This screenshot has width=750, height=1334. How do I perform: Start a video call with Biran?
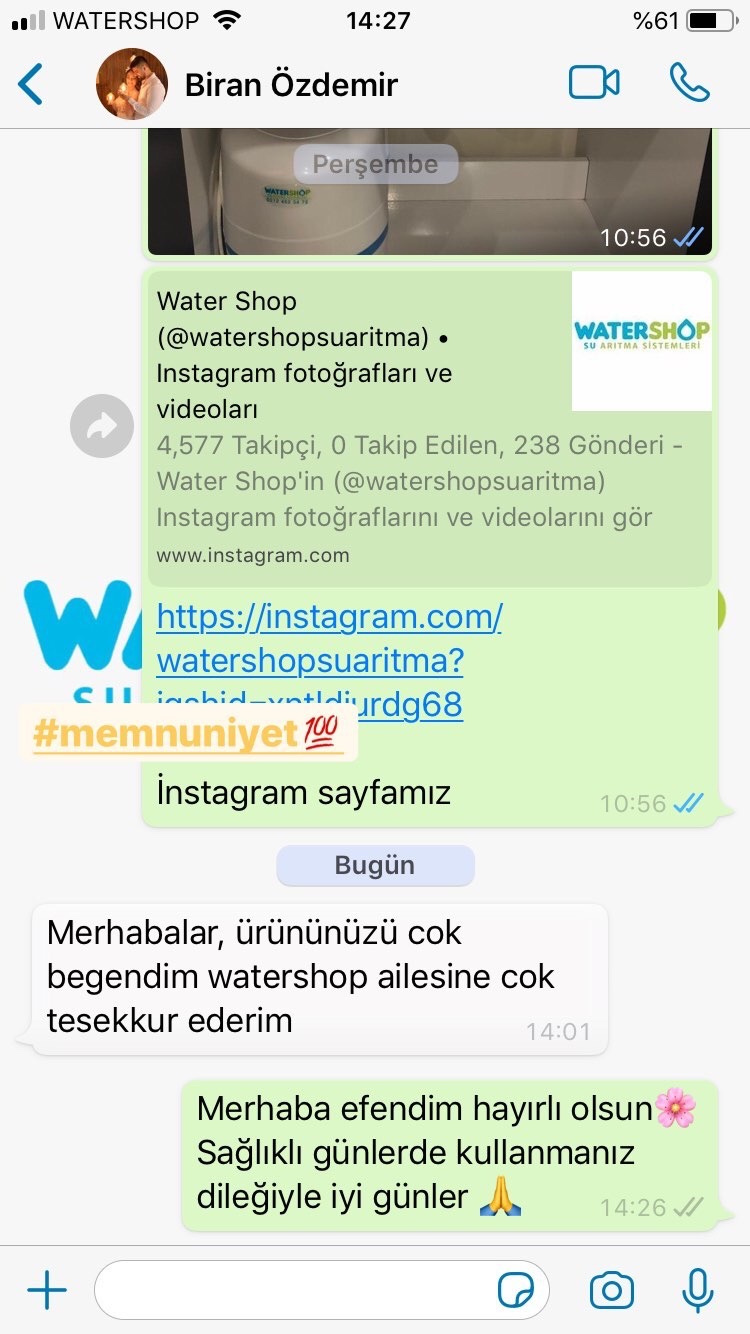point(594,83)
